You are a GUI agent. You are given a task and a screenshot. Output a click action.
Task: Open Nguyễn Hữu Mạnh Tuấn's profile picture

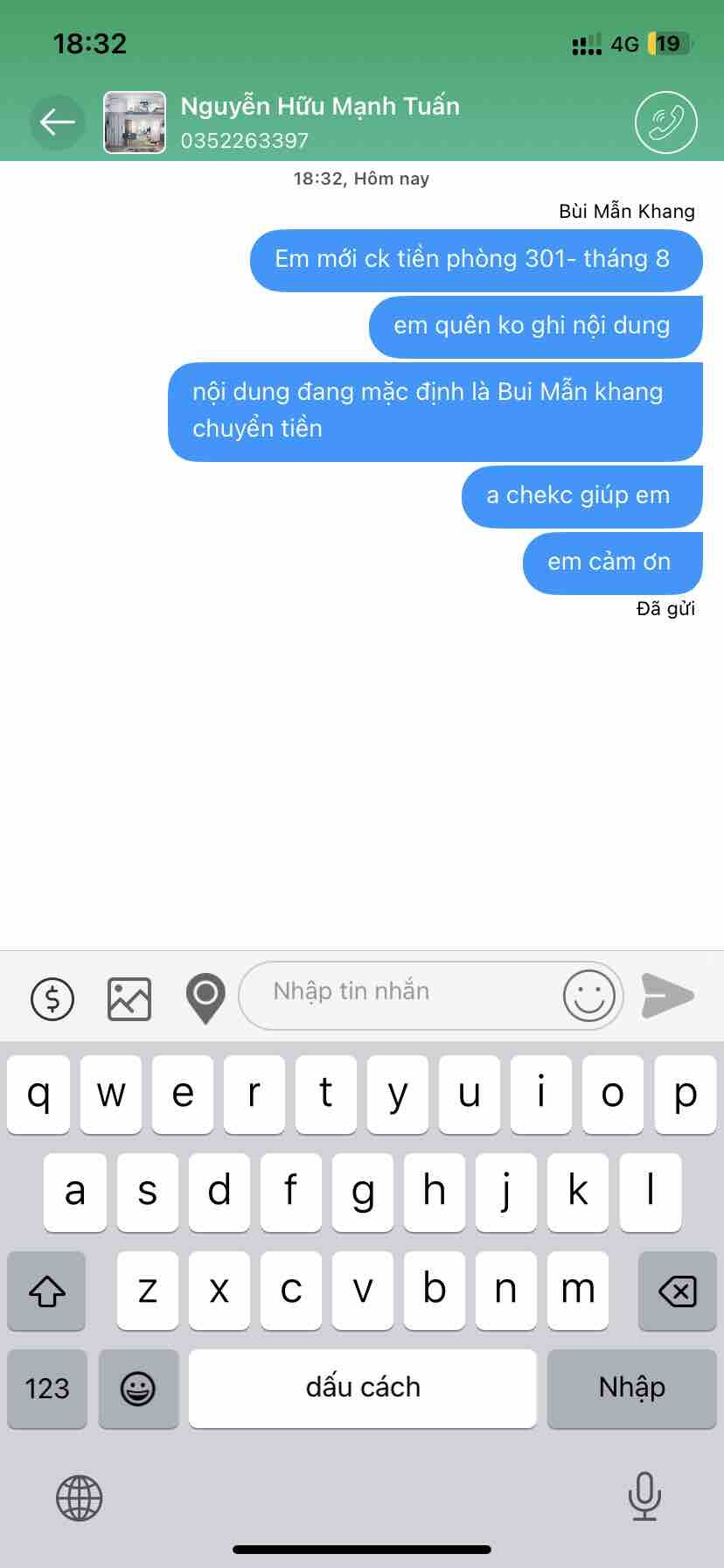135,122
